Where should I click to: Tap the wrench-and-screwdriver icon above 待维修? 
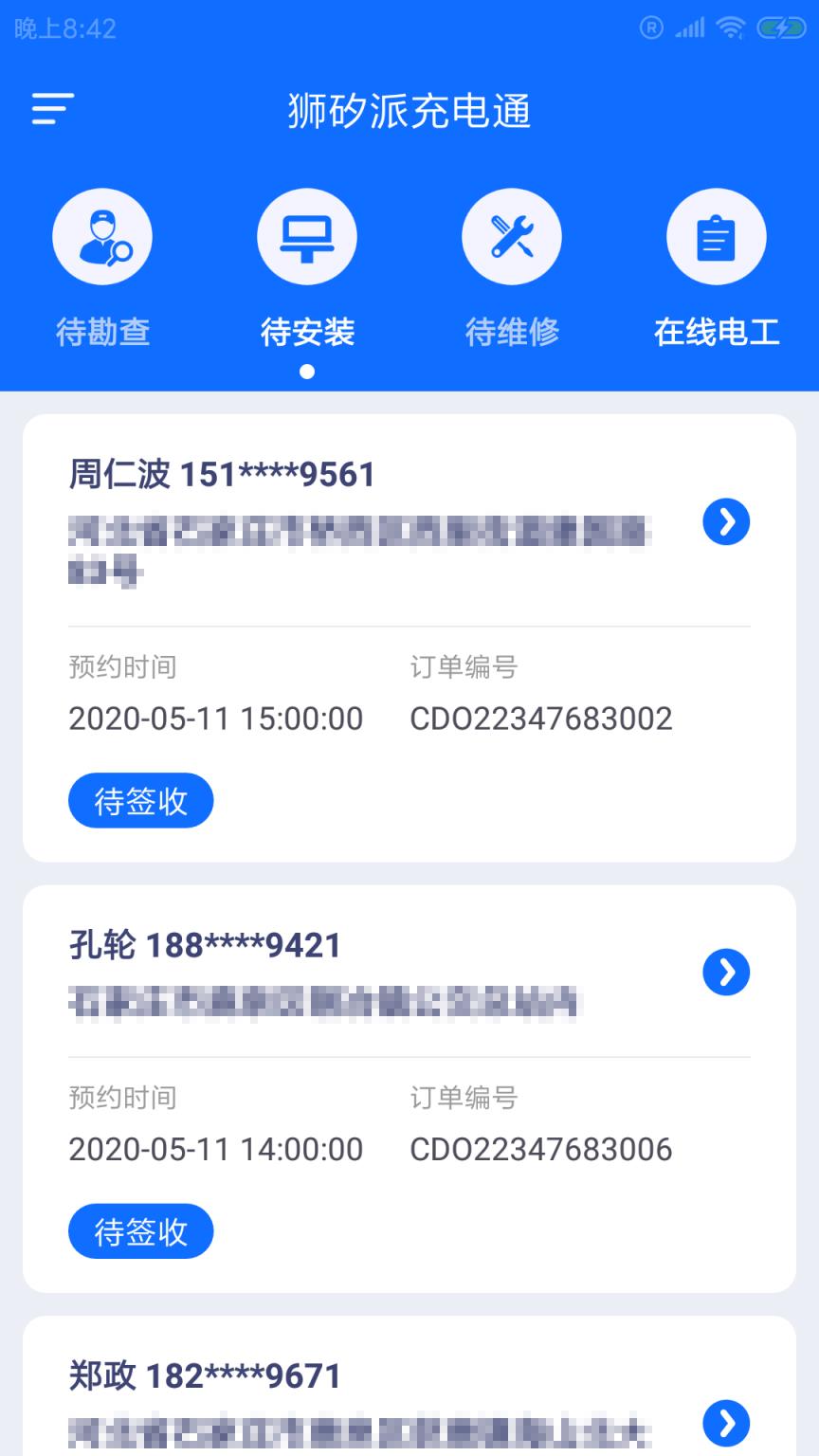512,236
